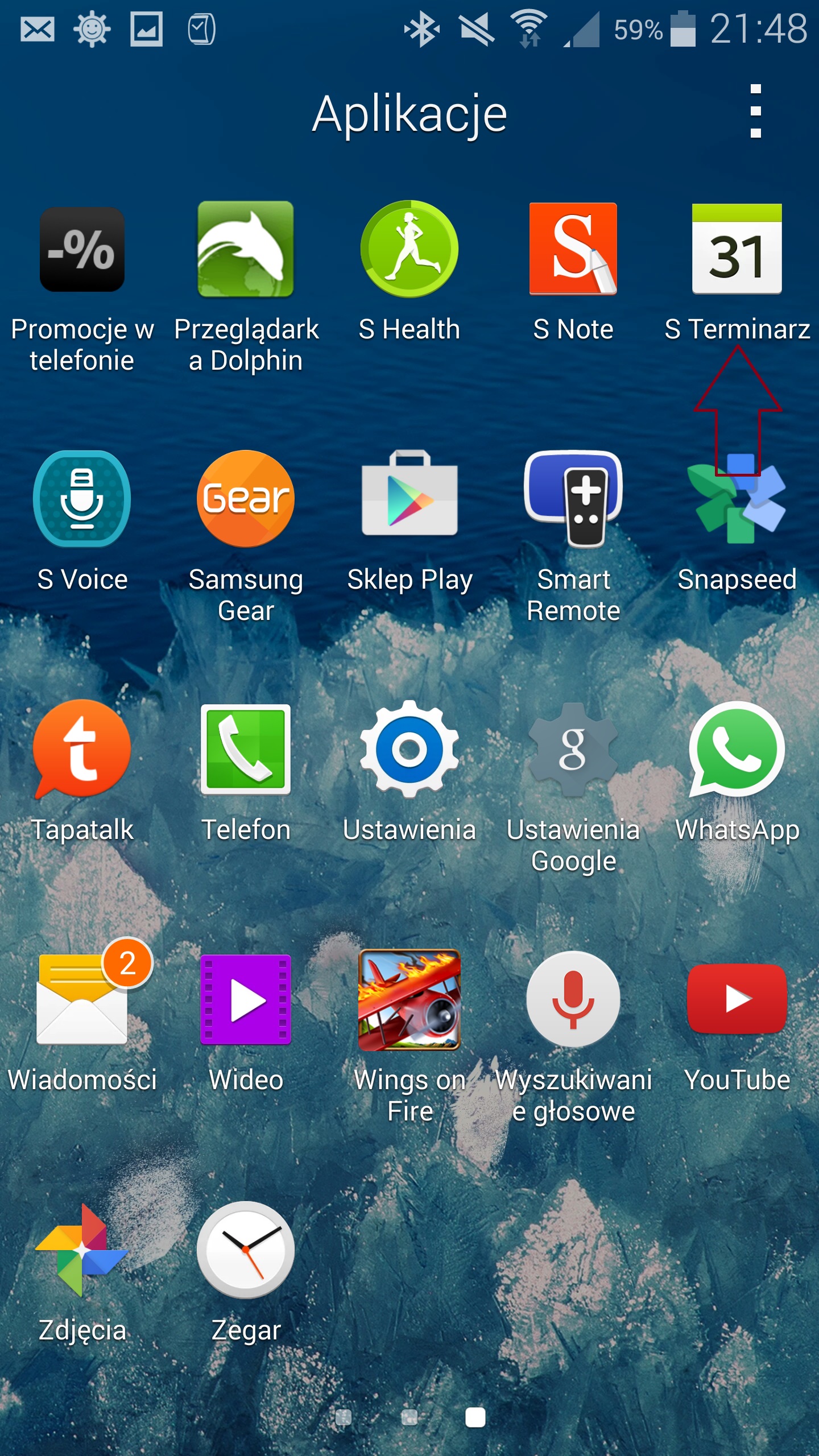Open Telefon dialer app
This screenshot has width=819, height=1456.
pyautogui.click(x=246, y=750)
